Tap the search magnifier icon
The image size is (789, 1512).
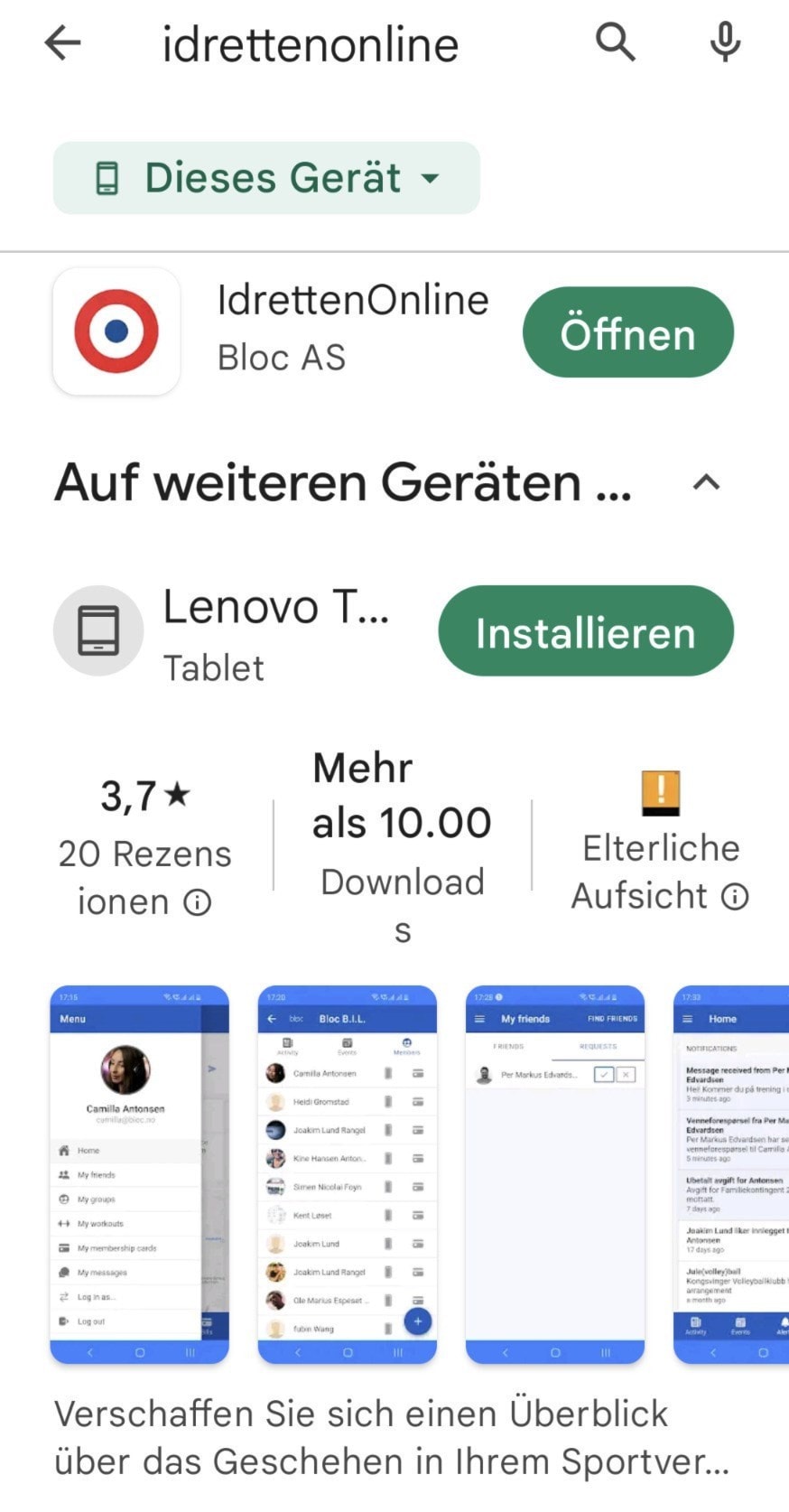click(616, 42)
